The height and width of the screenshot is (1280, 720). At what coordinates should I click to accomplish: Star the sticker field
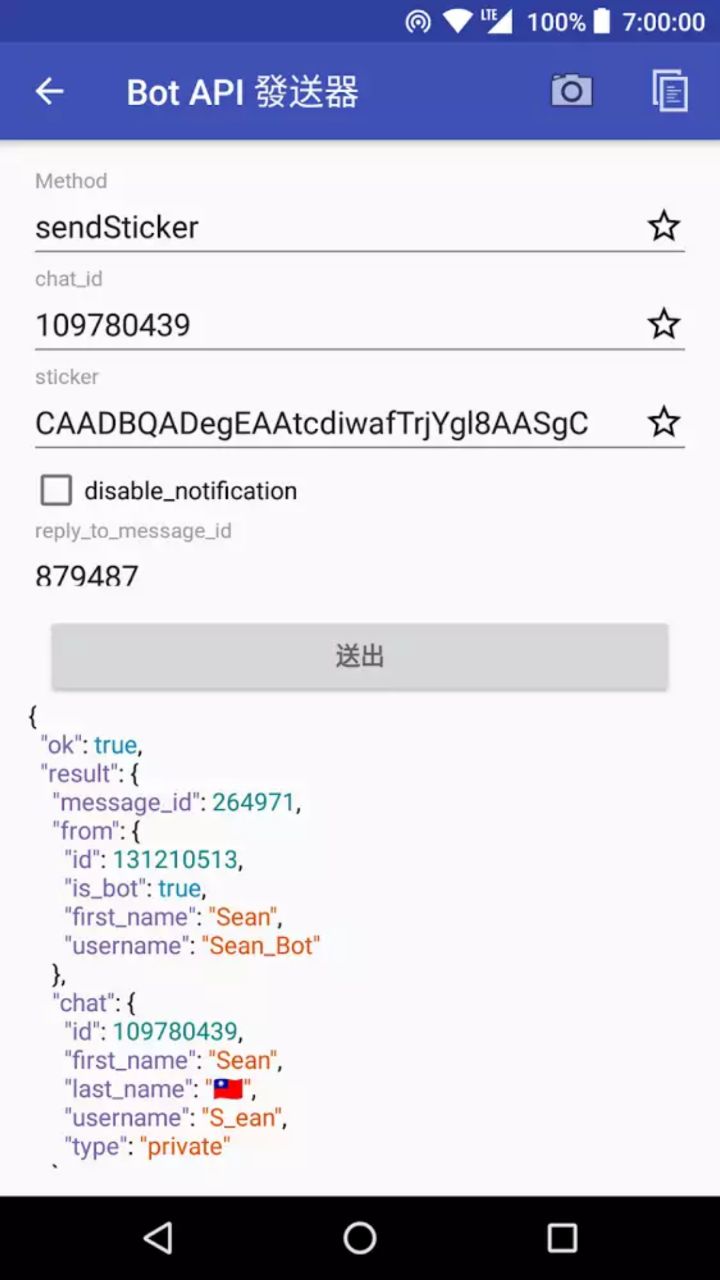click(x=664, y=422)
